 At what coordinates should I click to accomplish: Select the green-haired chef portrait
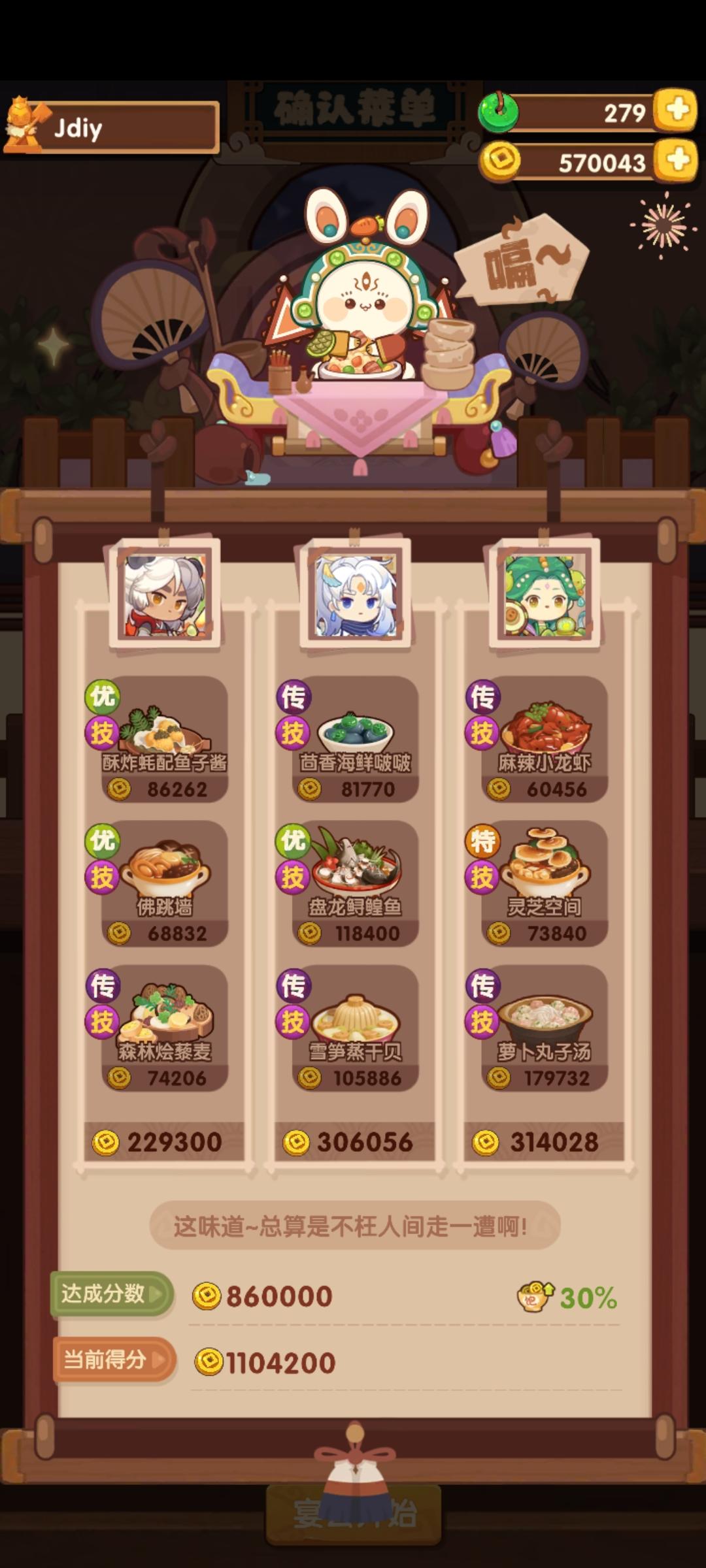[543, 596]
